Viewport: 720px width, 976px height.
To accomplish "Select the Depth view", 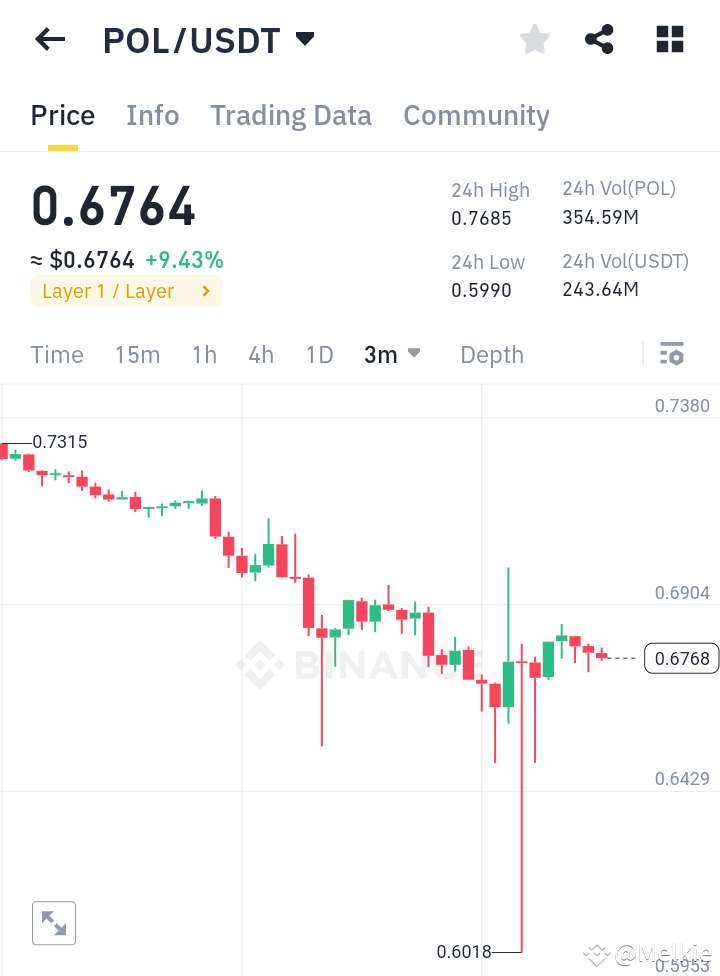I will (491, 354).
